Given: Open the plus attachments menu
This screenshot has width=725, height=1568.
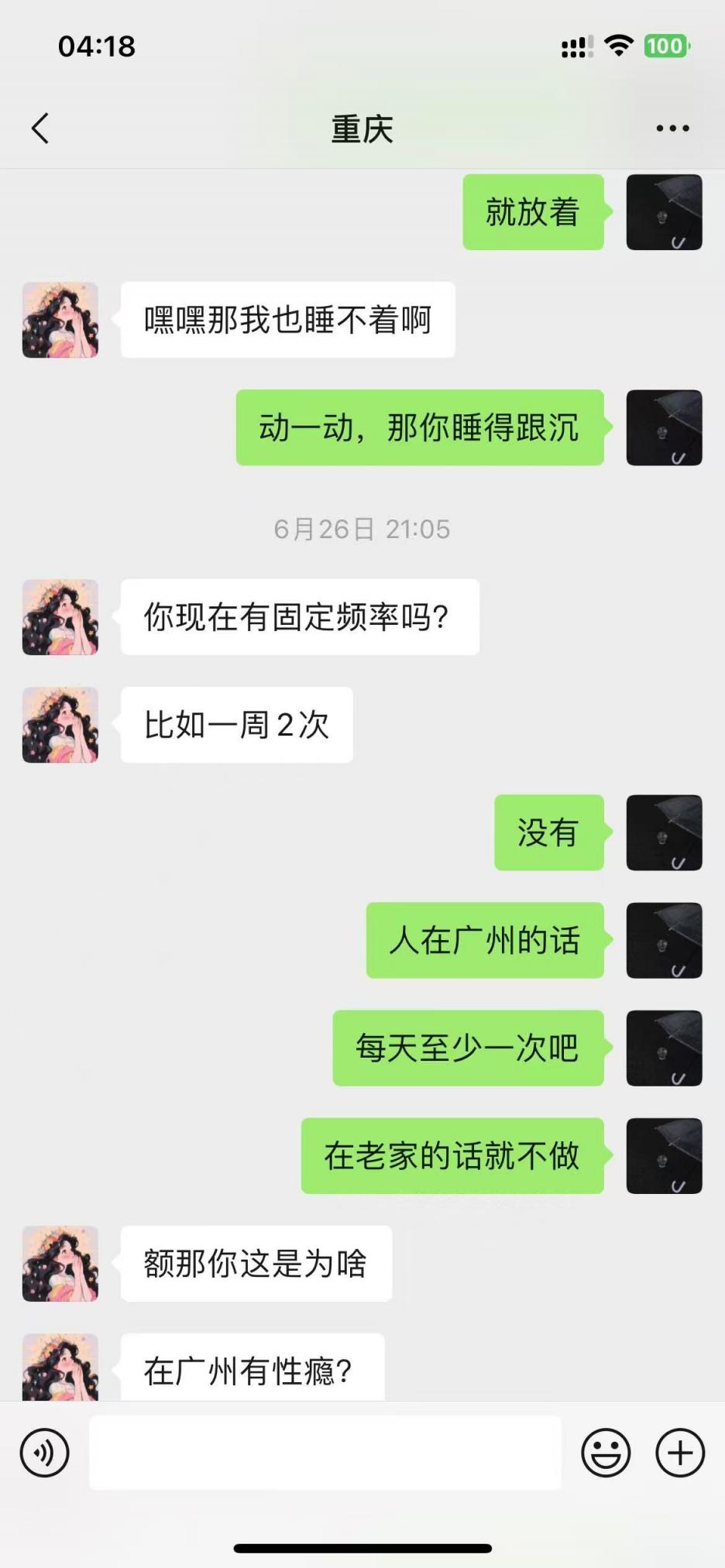Looking at the screenshot, I should click(679, 1453).
